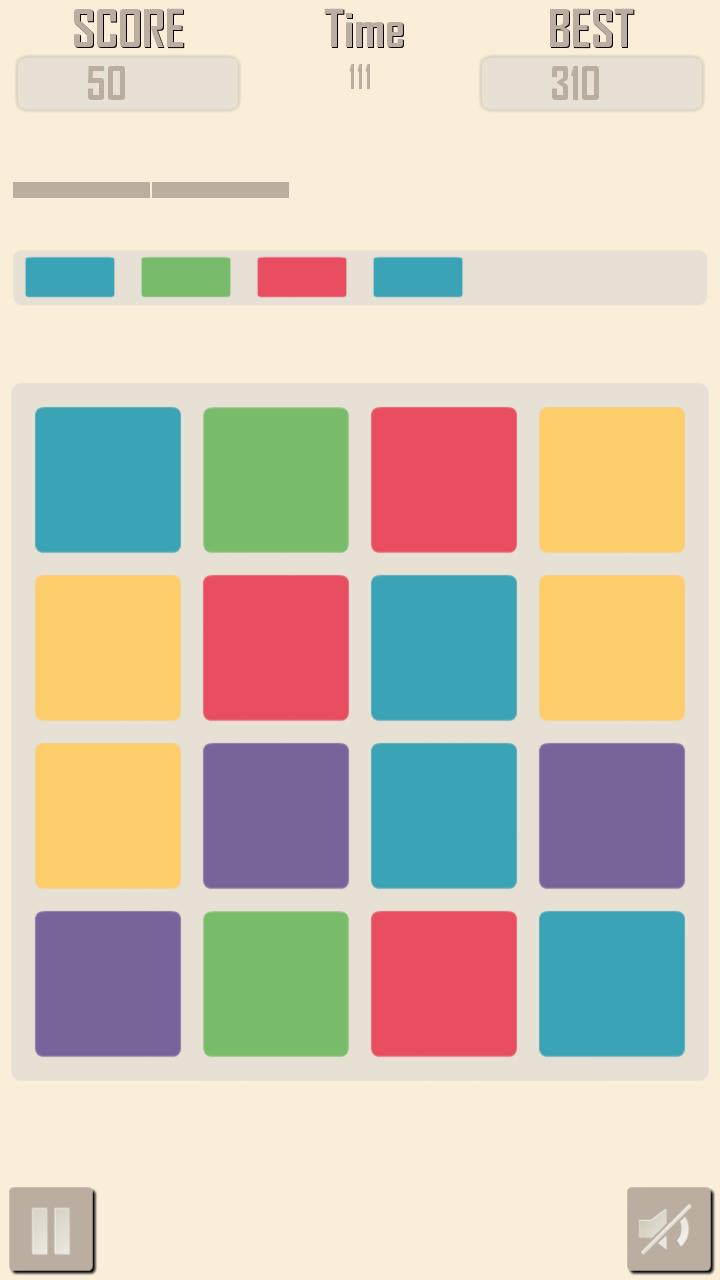The image size is (720, 1280).
Task: Select the purple tile in the bottom-left corner
Action: 107,983
